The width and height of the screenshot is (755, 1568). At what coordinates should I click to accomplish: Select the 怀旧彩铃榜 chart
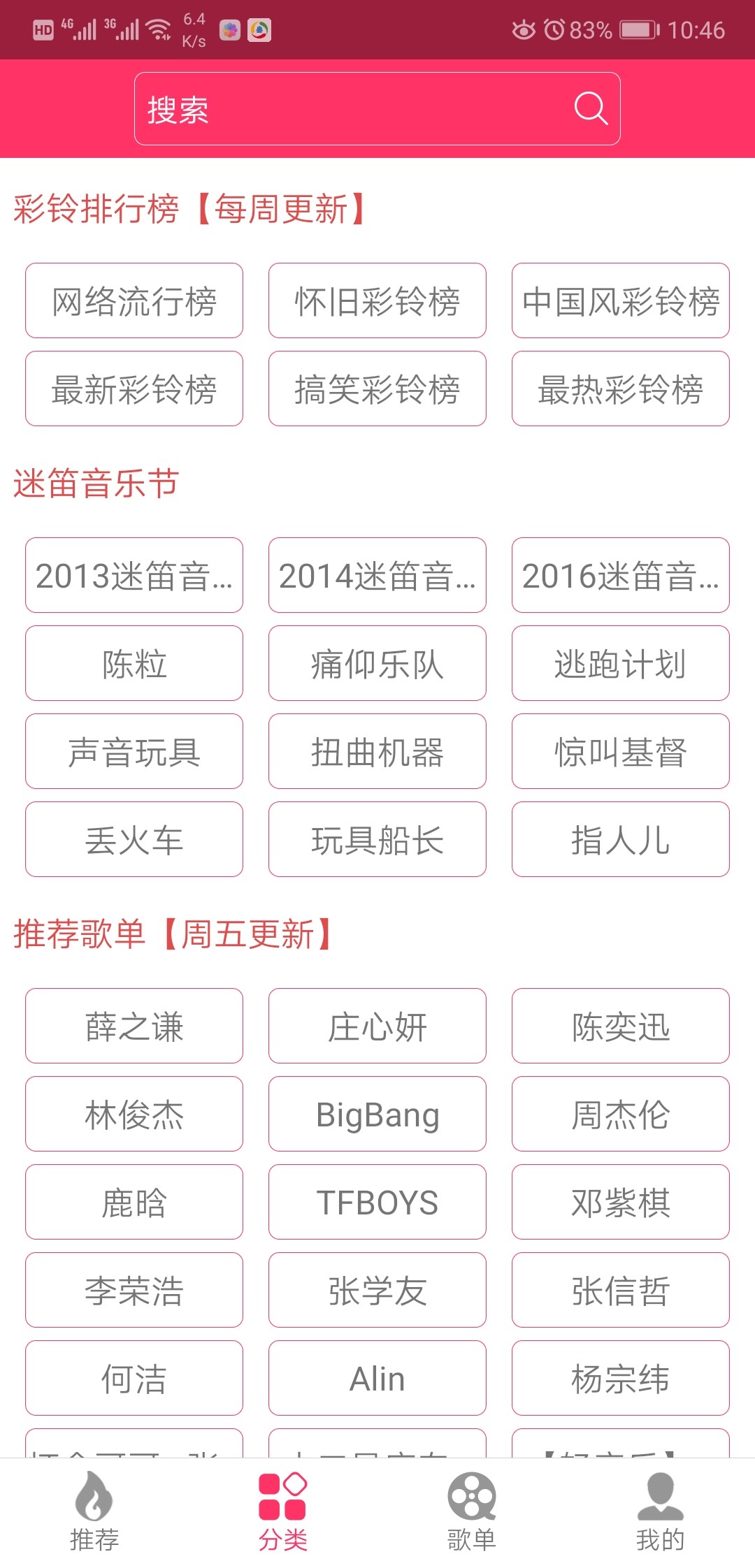click(377, 301)
